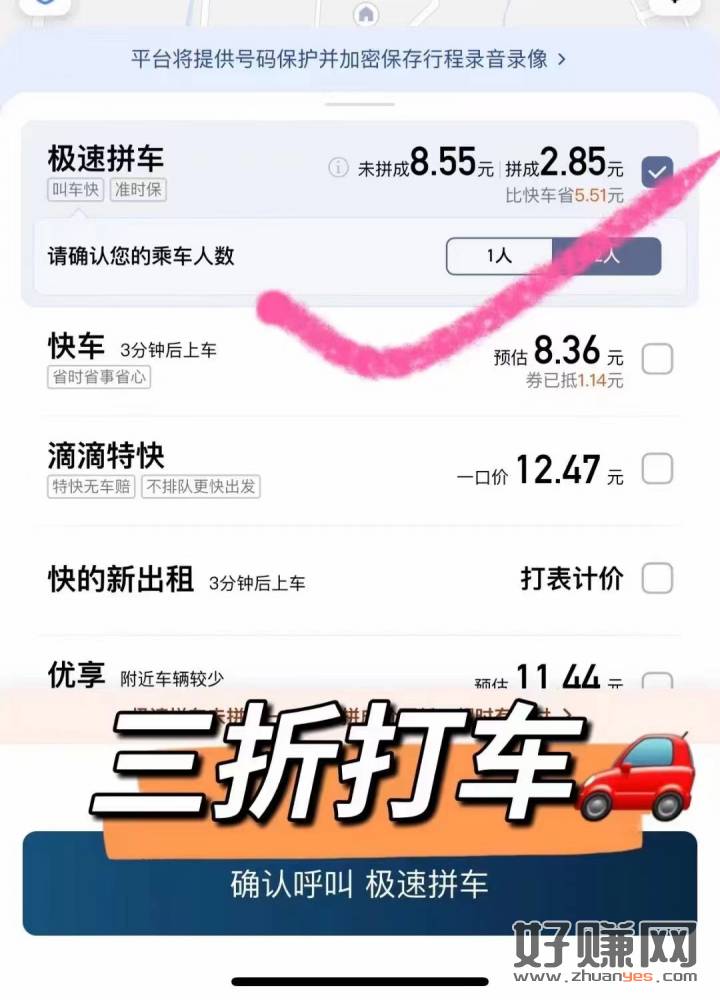Select 1人 as passenger count
The width and height of the screenshot is (720, 1000).
pos(499,256)
